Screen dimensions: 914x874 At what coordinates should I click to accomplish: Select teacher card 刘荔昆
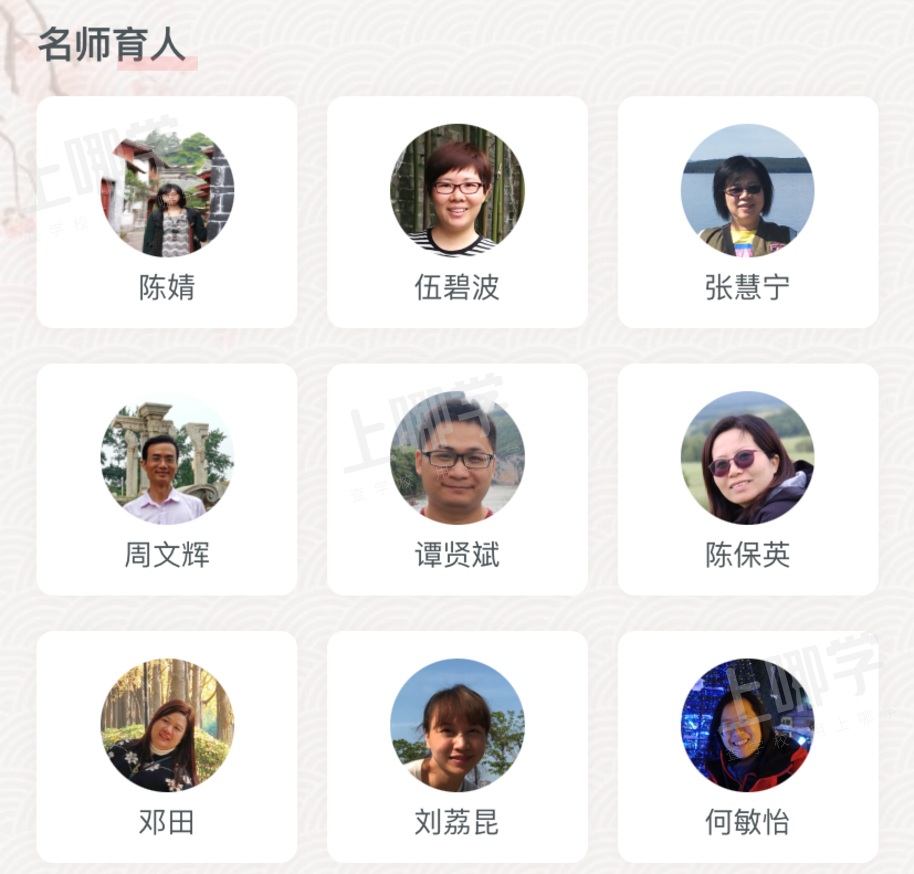(x=457, y=746)
